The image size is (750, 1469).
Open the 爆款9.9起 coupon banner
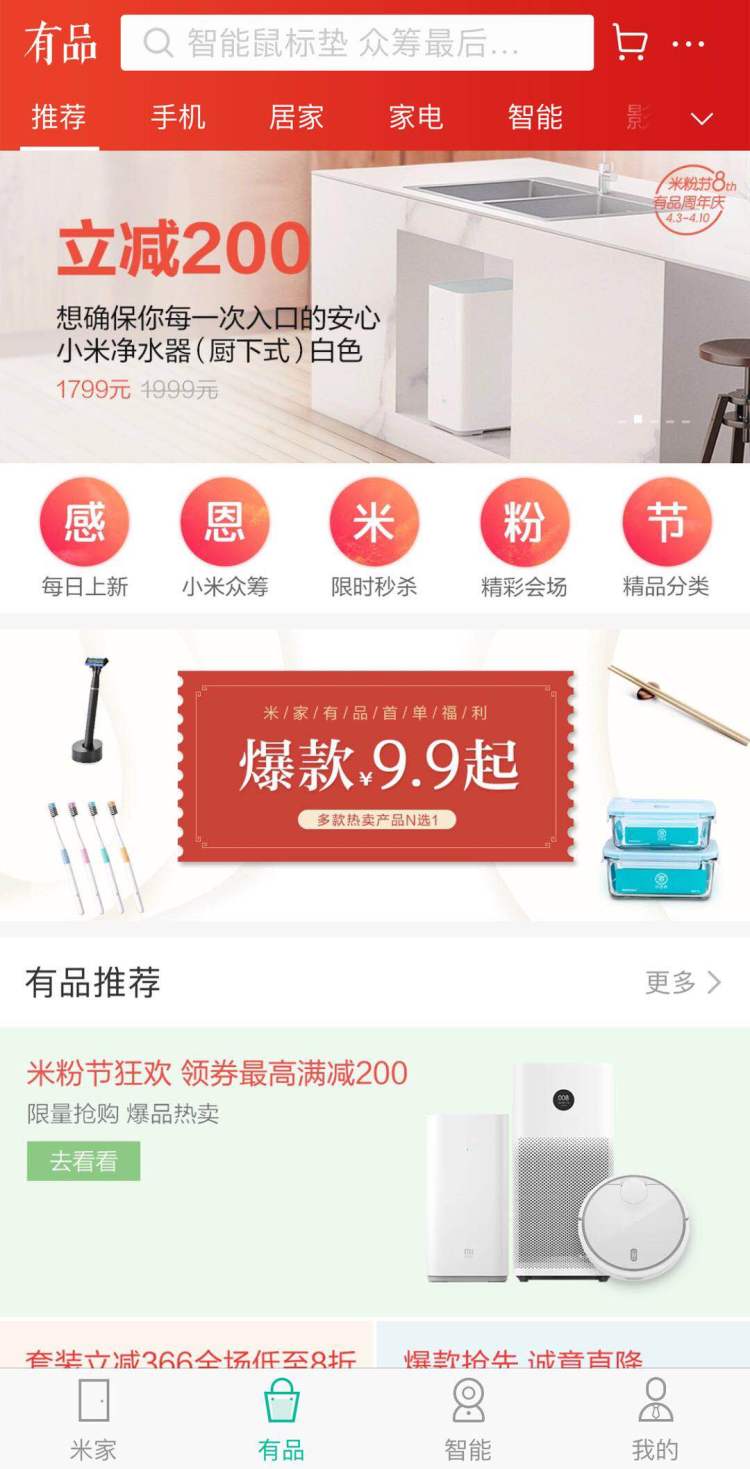click(376, 766)
